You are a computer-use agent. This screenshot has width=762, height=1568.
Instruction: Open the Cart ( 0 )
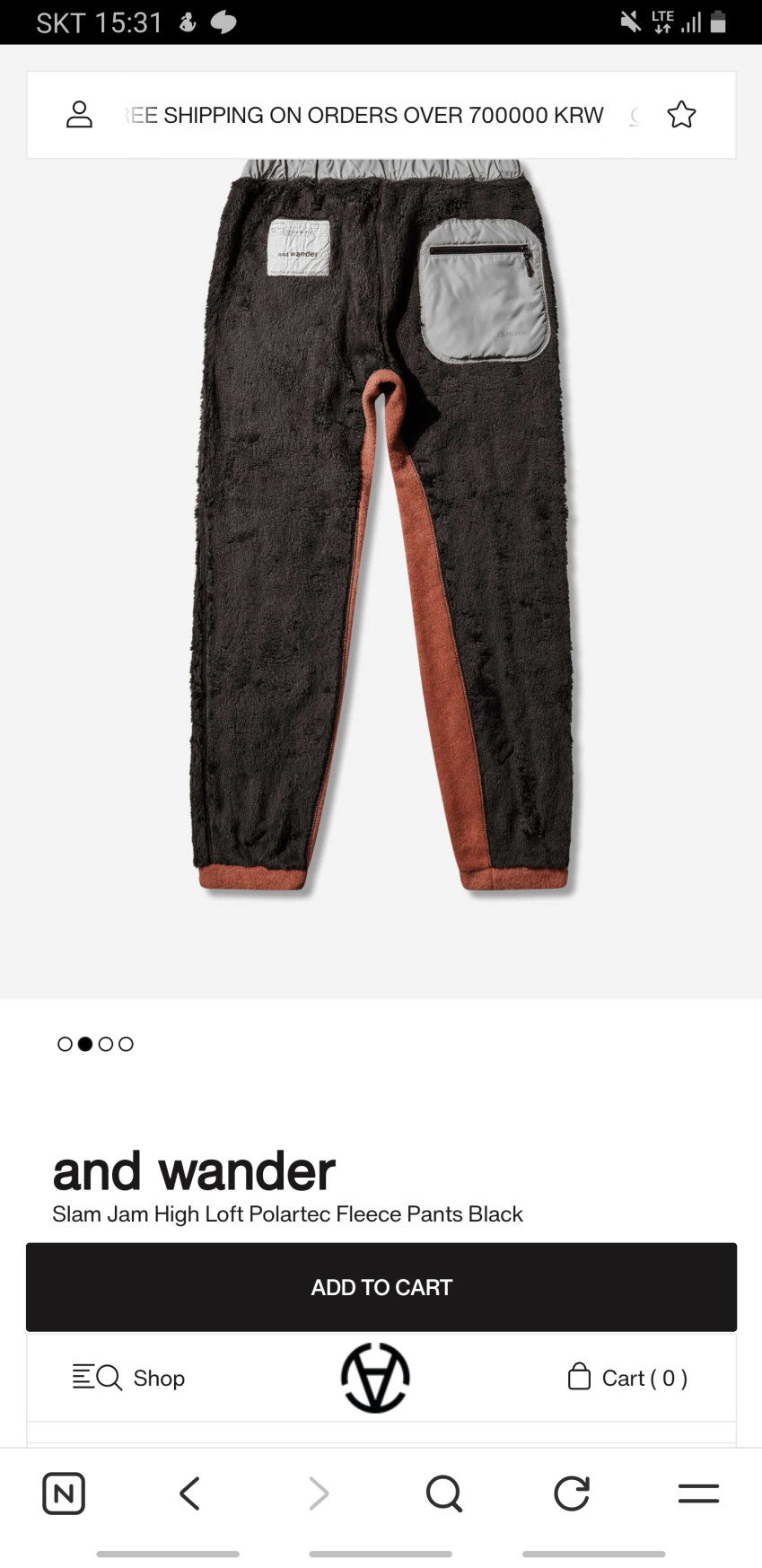pos(627,1377)
